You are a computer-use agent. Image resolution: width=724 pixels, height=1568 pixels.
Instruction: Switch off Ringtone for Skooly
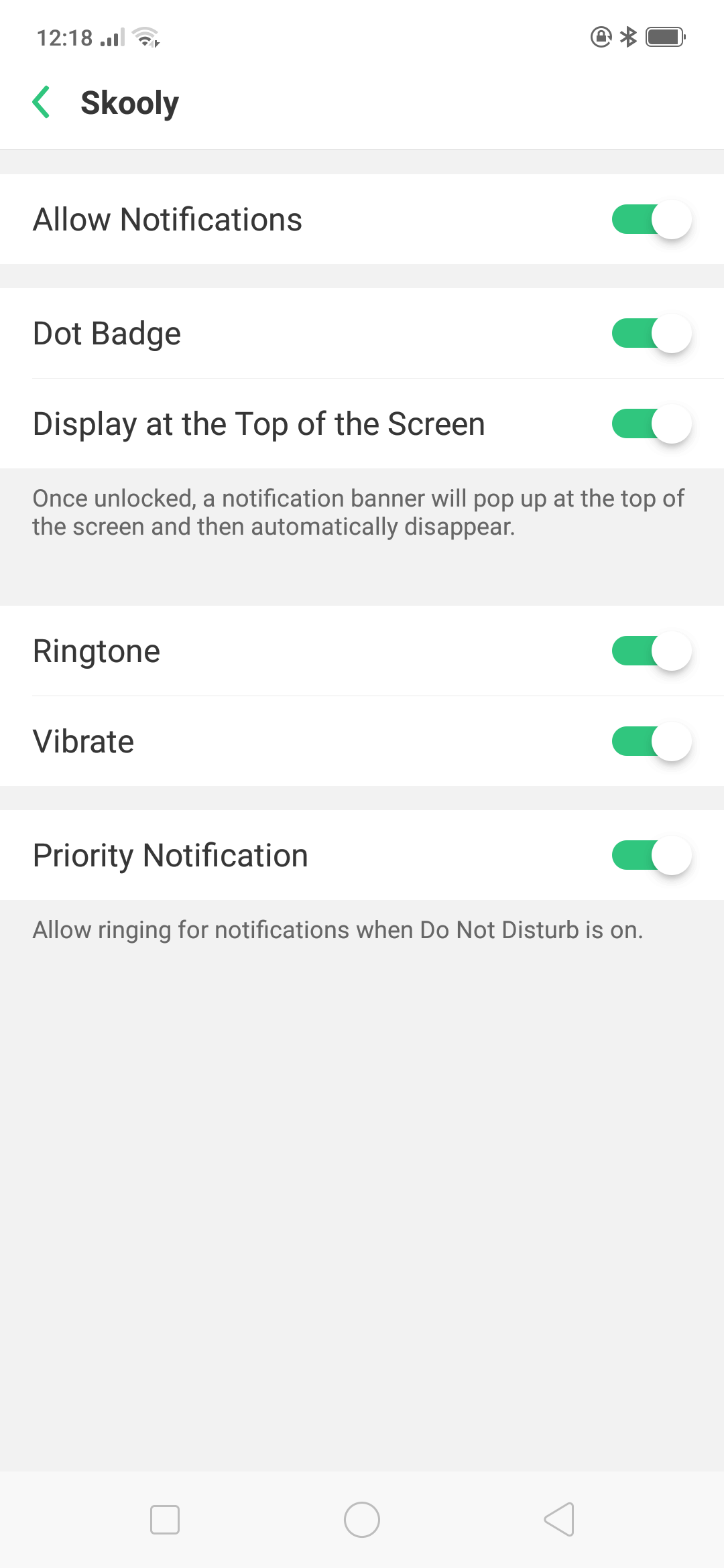pos(652,651)
